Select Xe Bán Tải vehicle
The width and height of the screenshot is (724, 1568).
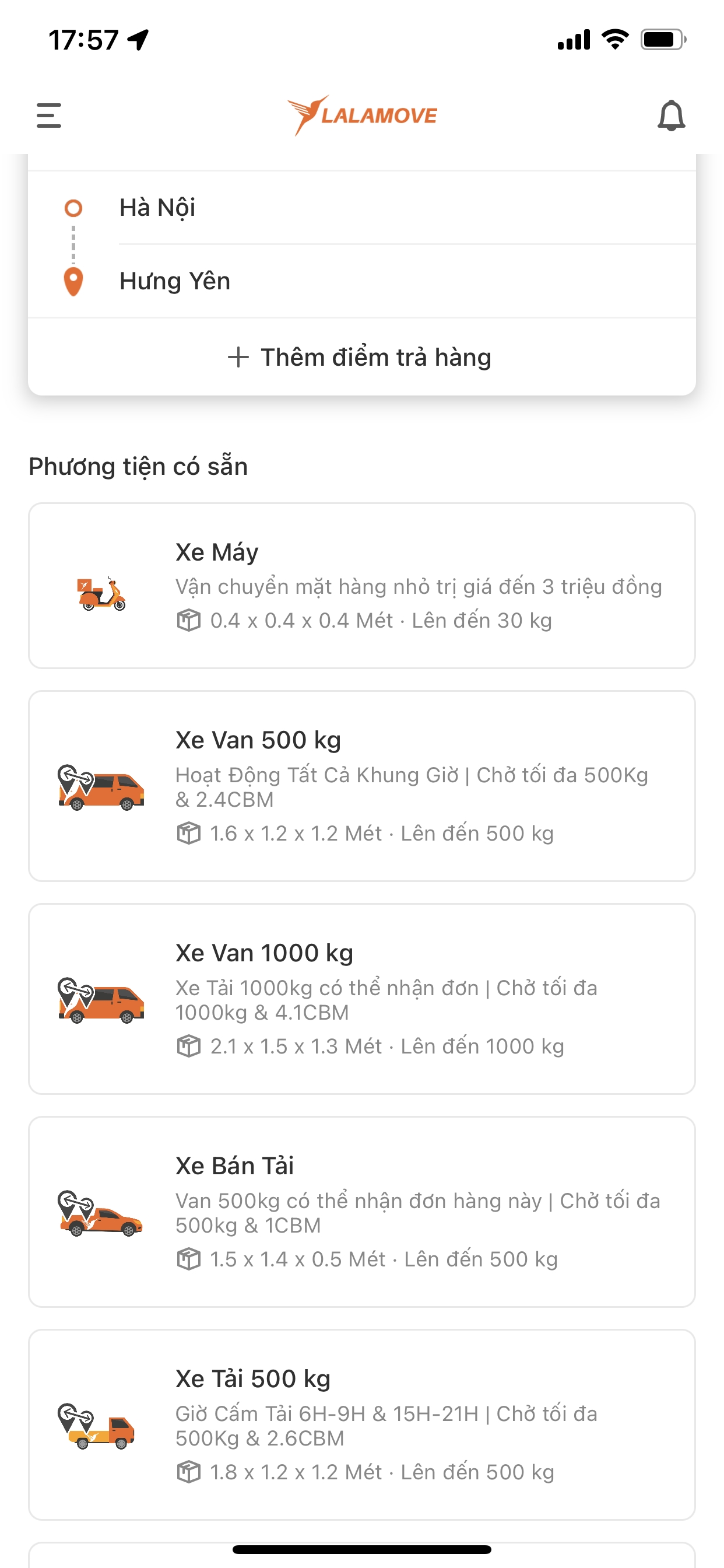(361, 1212)
